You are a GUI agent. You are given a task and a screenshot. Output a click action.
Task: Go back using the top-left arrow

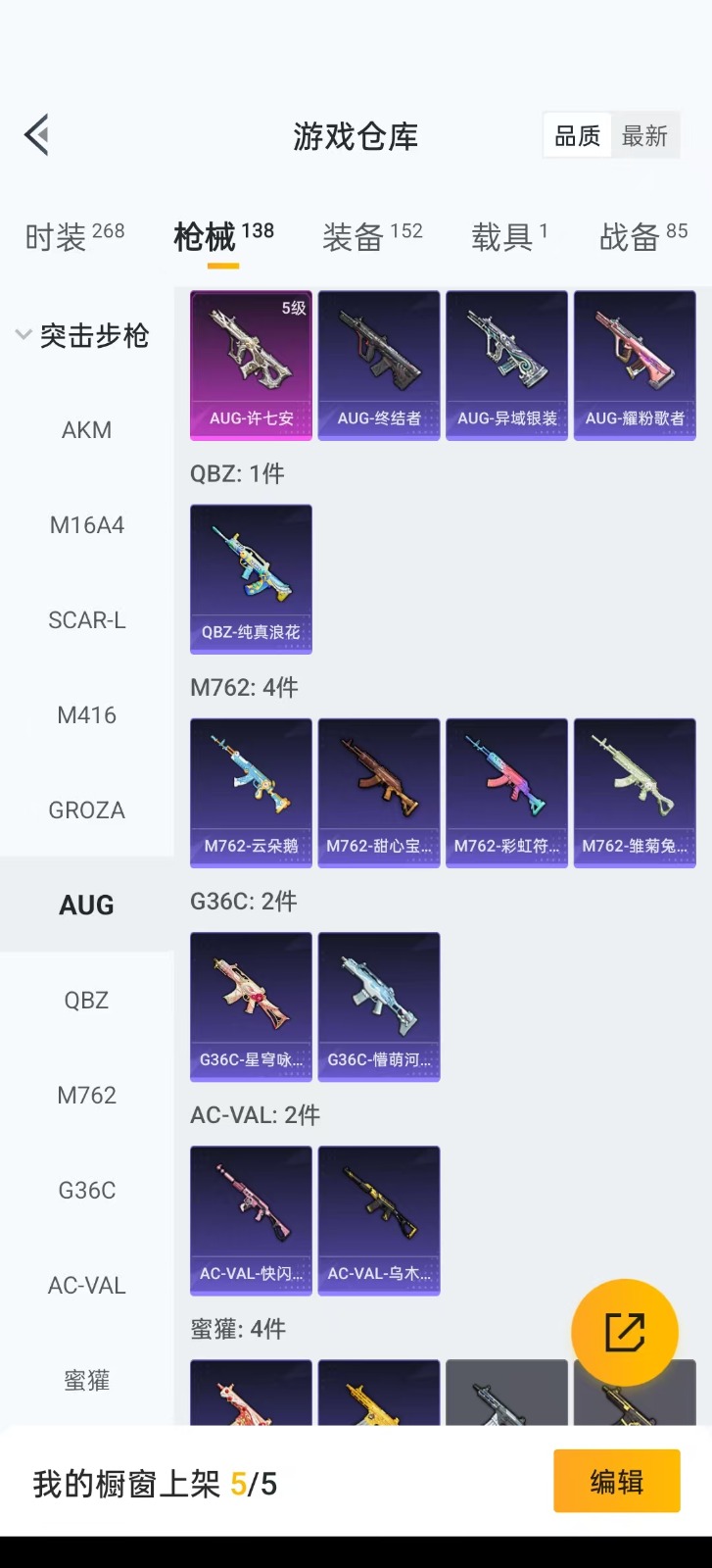pyautogui.click(x=37, y=135)
